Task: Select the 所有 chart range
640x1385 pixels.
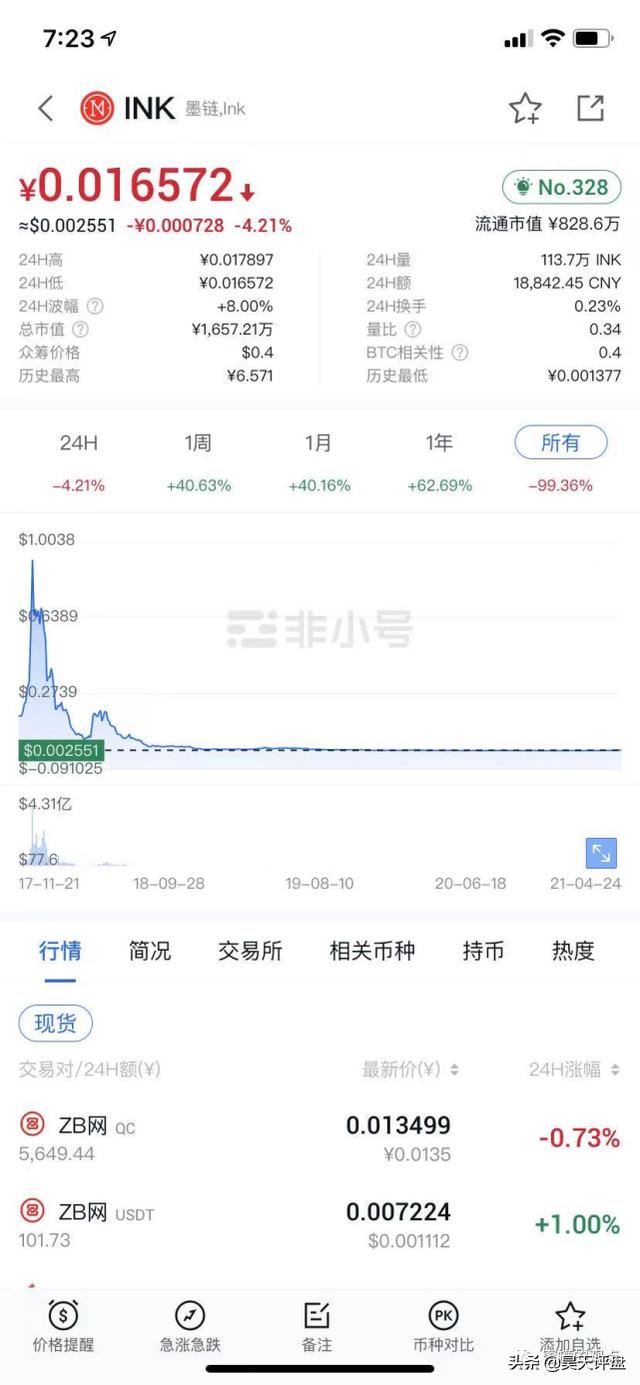Action: [x=560, y=443]
